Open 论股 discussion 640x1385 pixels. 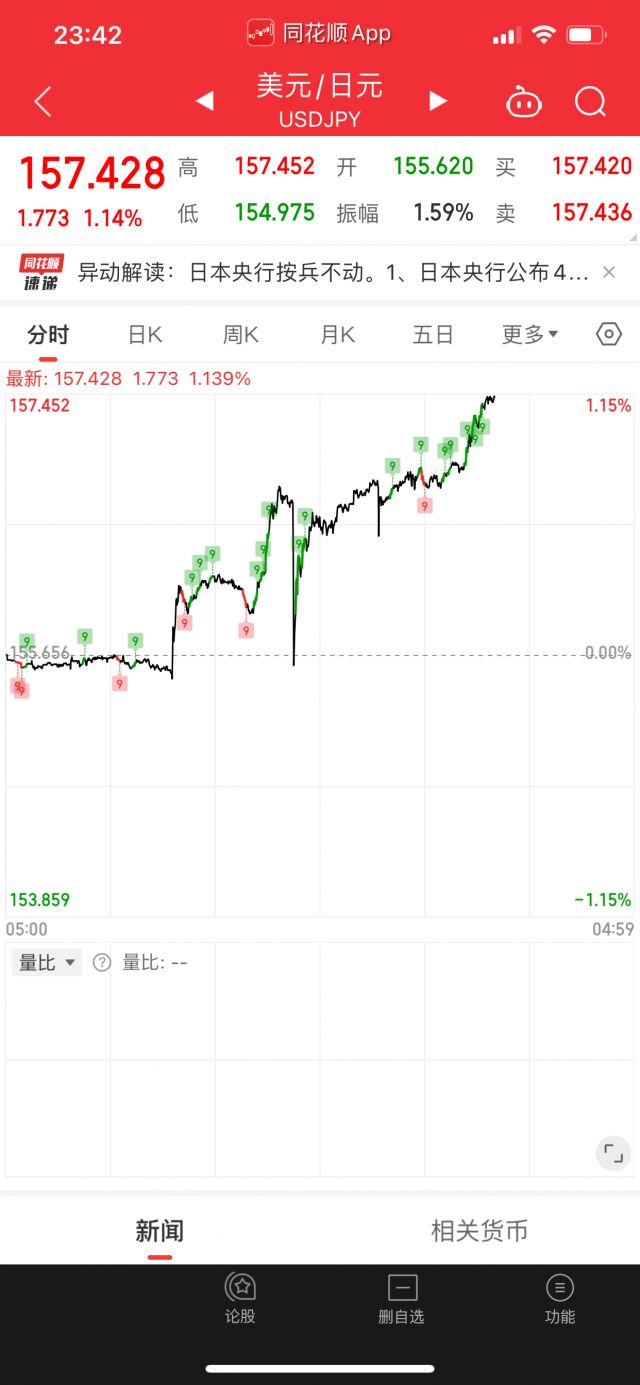click(240, 1300)
